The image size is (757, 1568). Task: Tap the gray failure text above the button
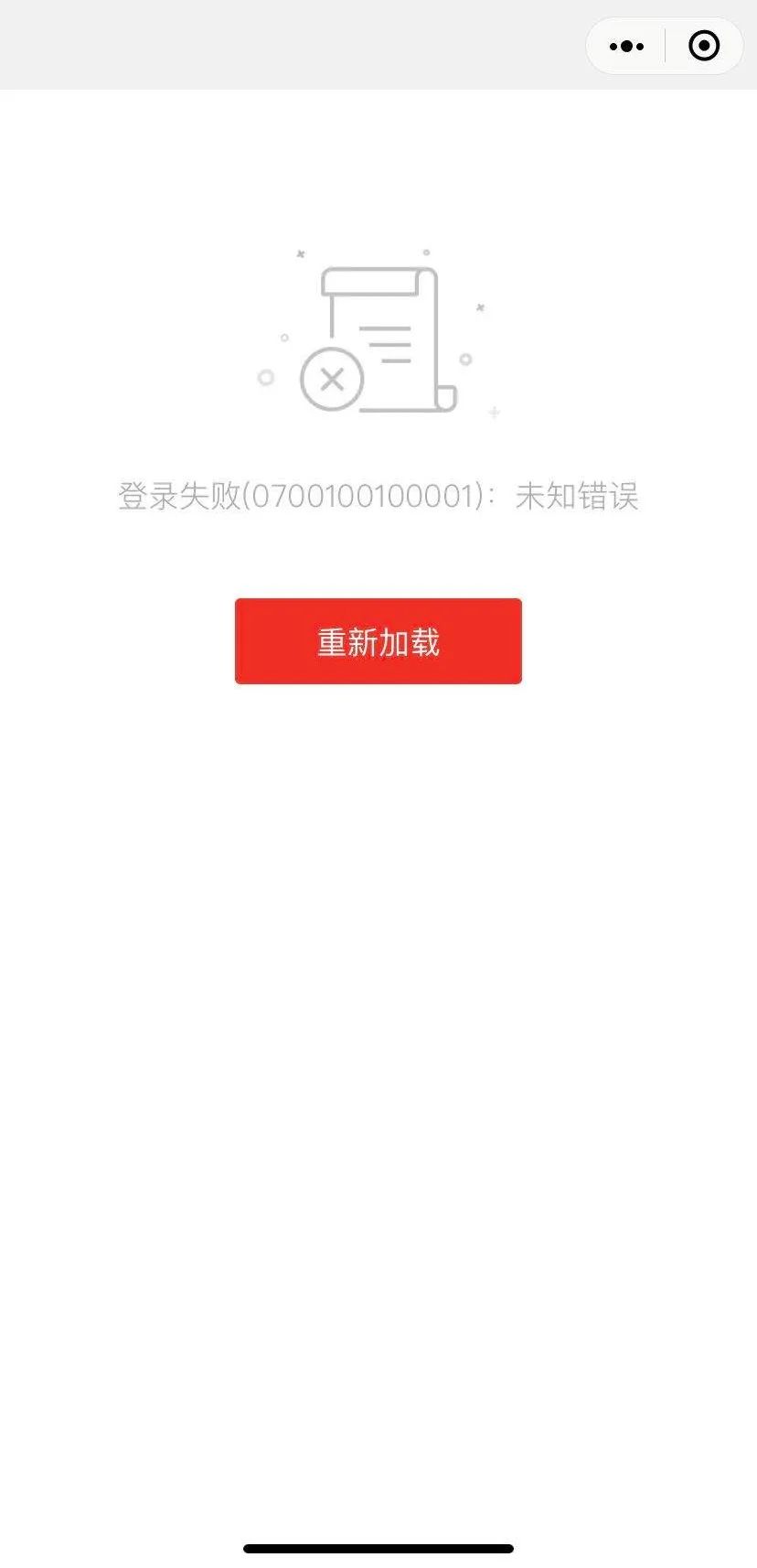click(x=380, y=496)
